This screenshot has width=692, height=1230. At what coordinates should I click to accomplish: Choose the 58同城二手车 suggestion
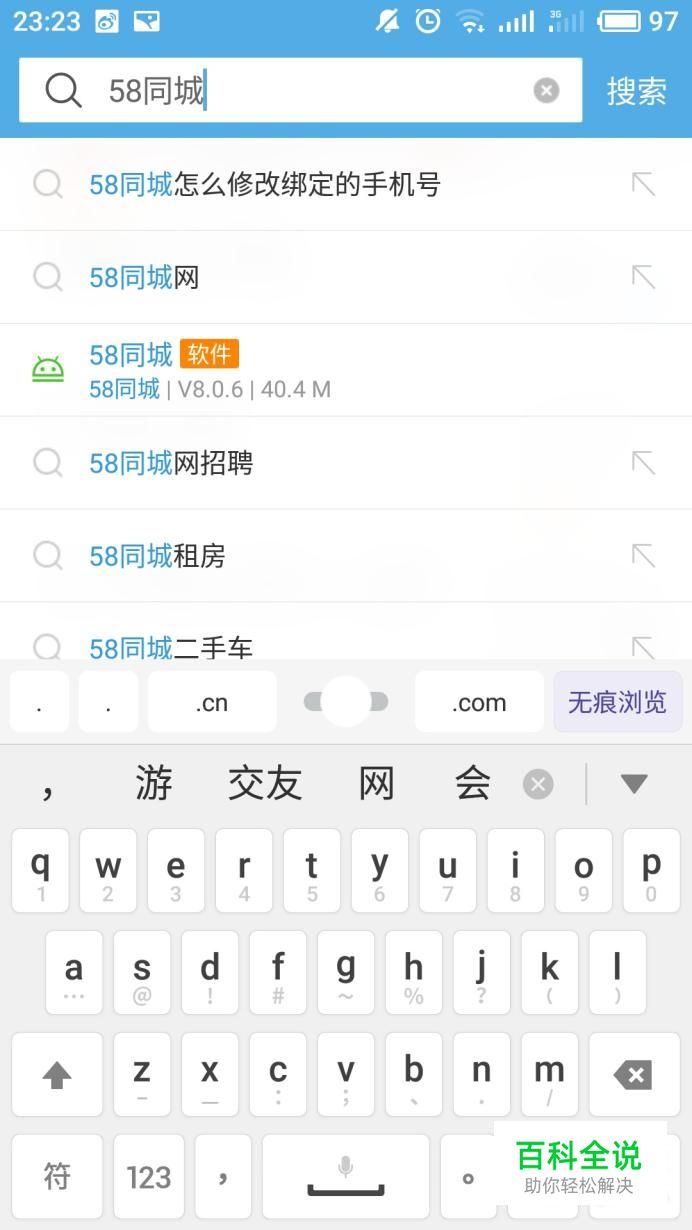pyautogui.click(x=171, y=646)
